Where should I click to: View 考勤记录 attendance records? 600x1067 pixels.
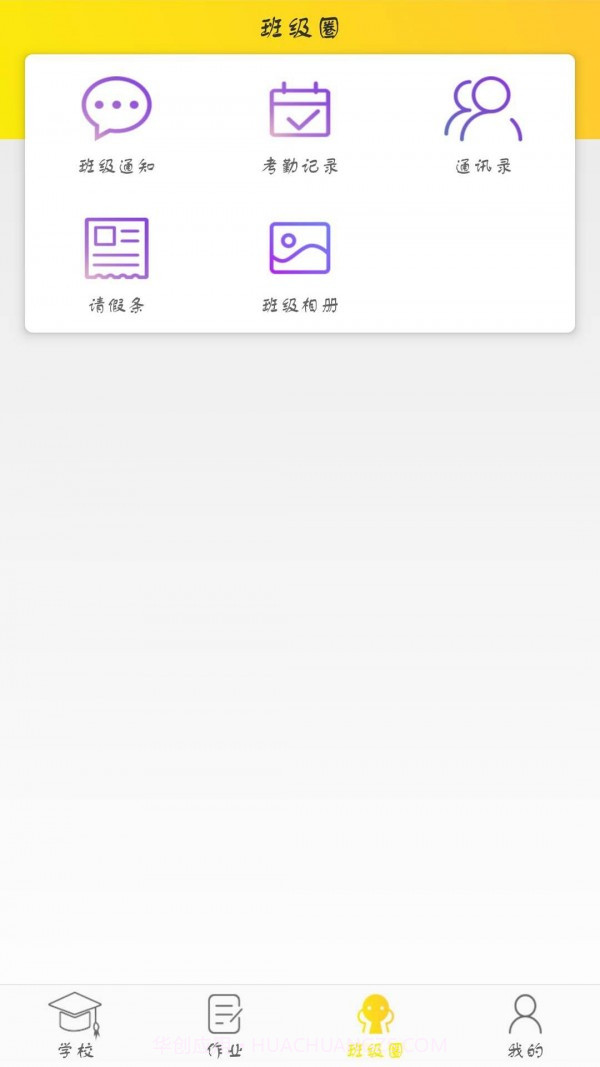pyautogui.click(x=300, y=124)
